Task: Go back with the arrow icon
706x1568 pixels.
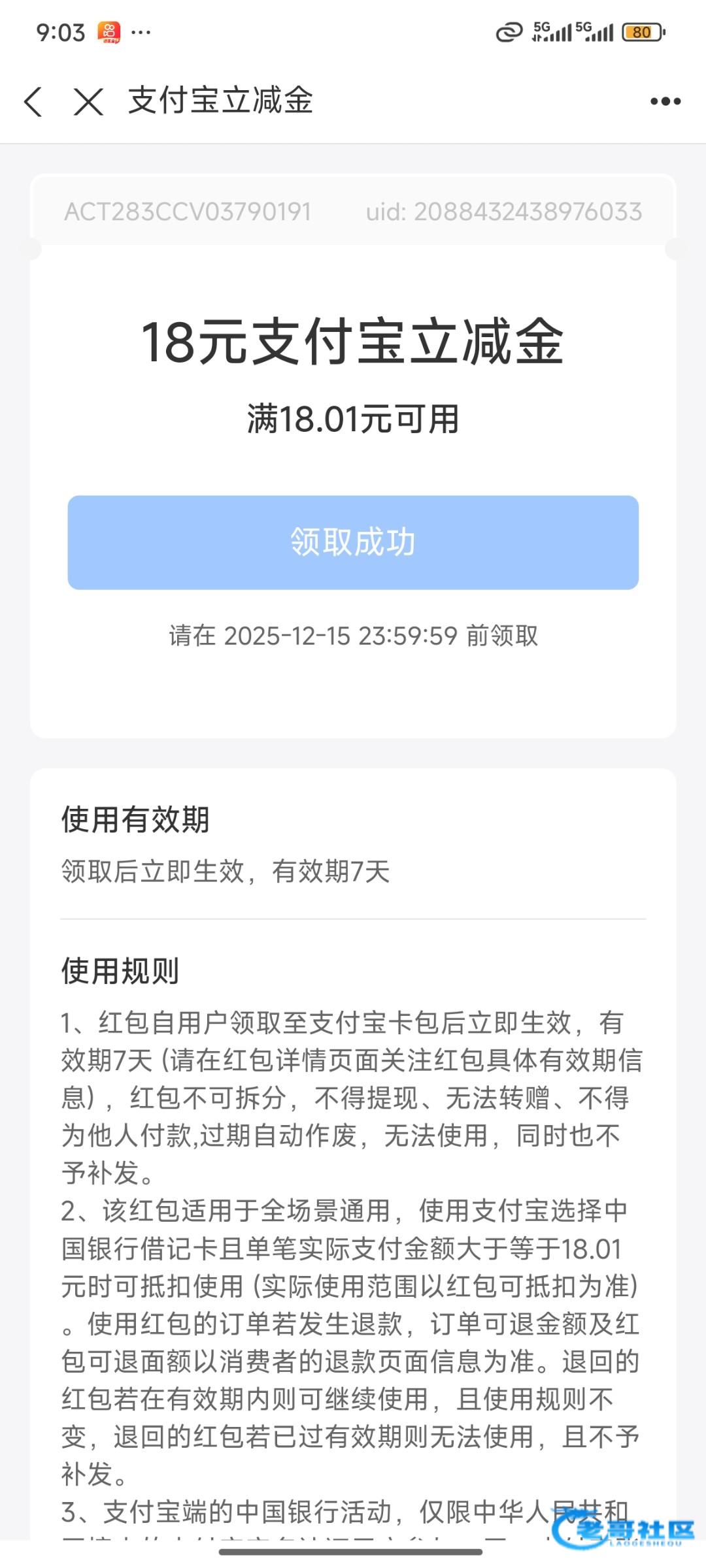Action: point(33,101)
